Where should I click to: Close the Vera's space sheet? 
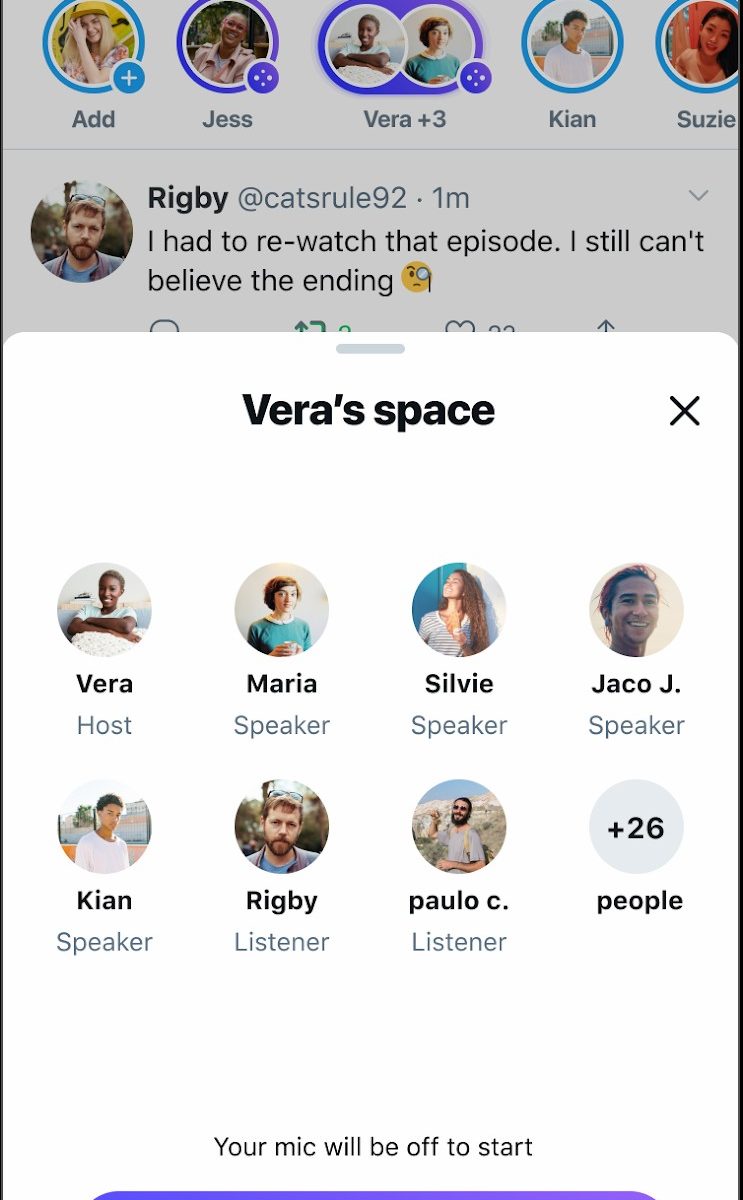[x=684, y=411]
